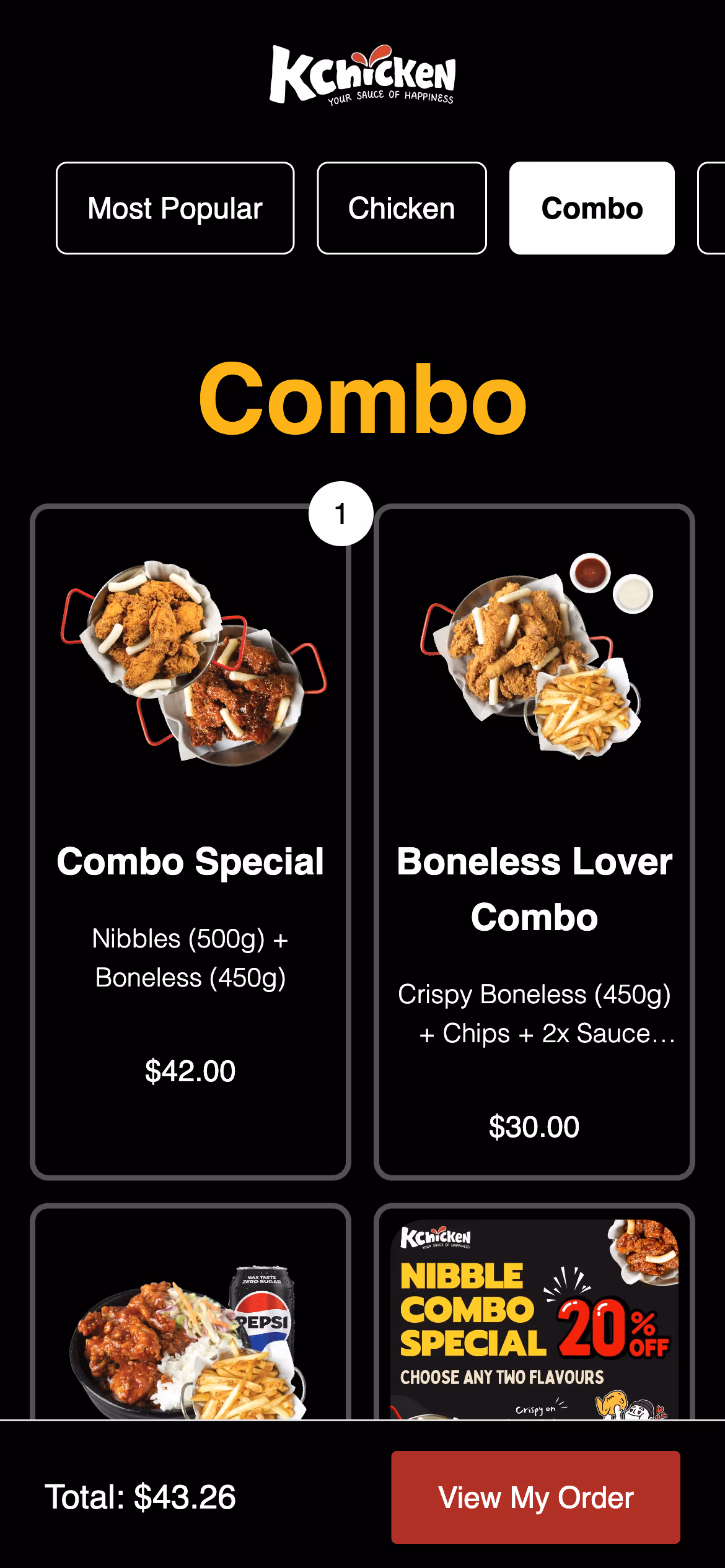725x1568 pixels.
Task: View My Order
Action: pyautogui.click(x=535, y=1497)
